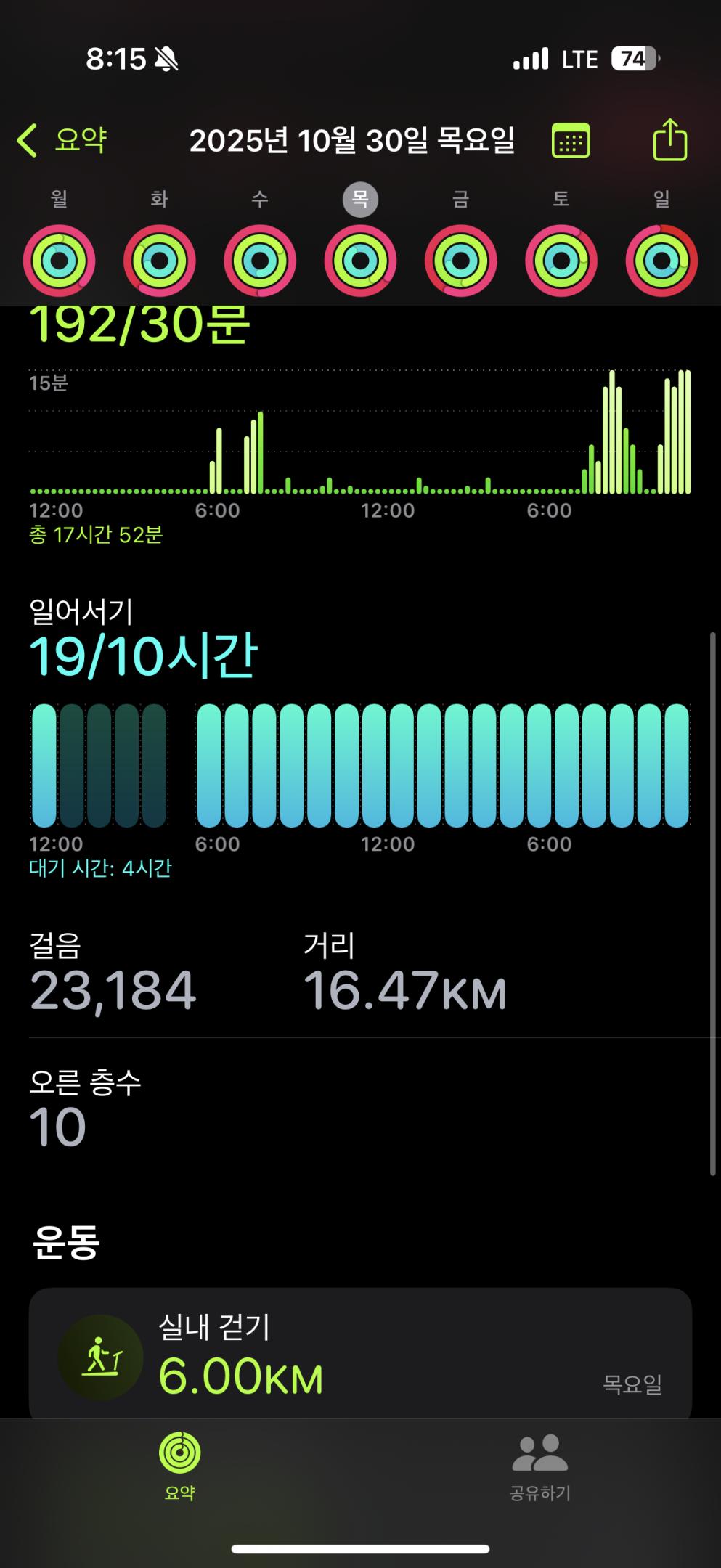Select 목 day circle in week row
The image size is (721, 1568).
(359, 198)
